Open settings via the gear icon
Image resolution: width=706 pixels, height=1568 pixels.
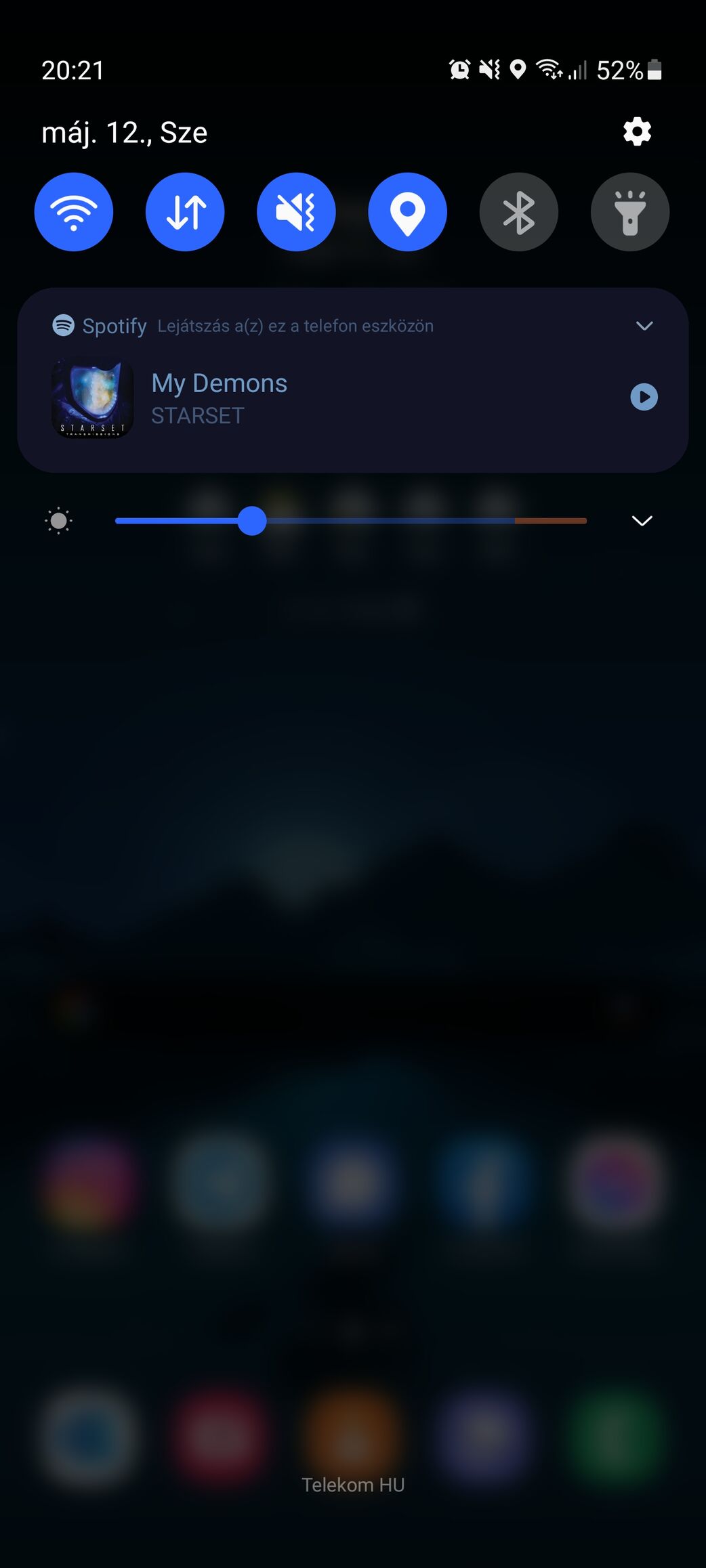[x=637, y=131]
